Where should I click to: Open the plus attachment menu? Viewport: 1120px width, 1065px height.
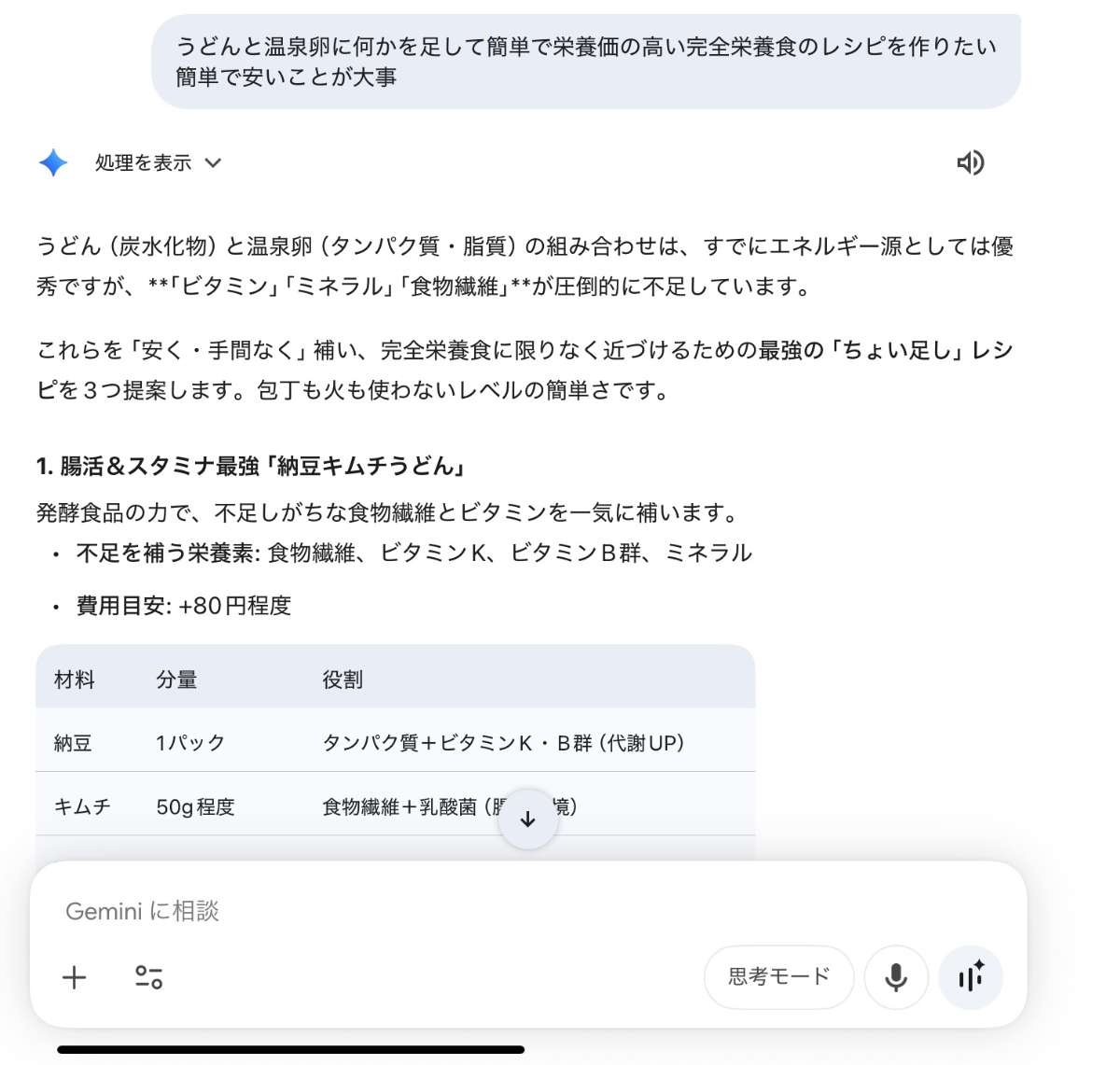[x=74, y=977]
